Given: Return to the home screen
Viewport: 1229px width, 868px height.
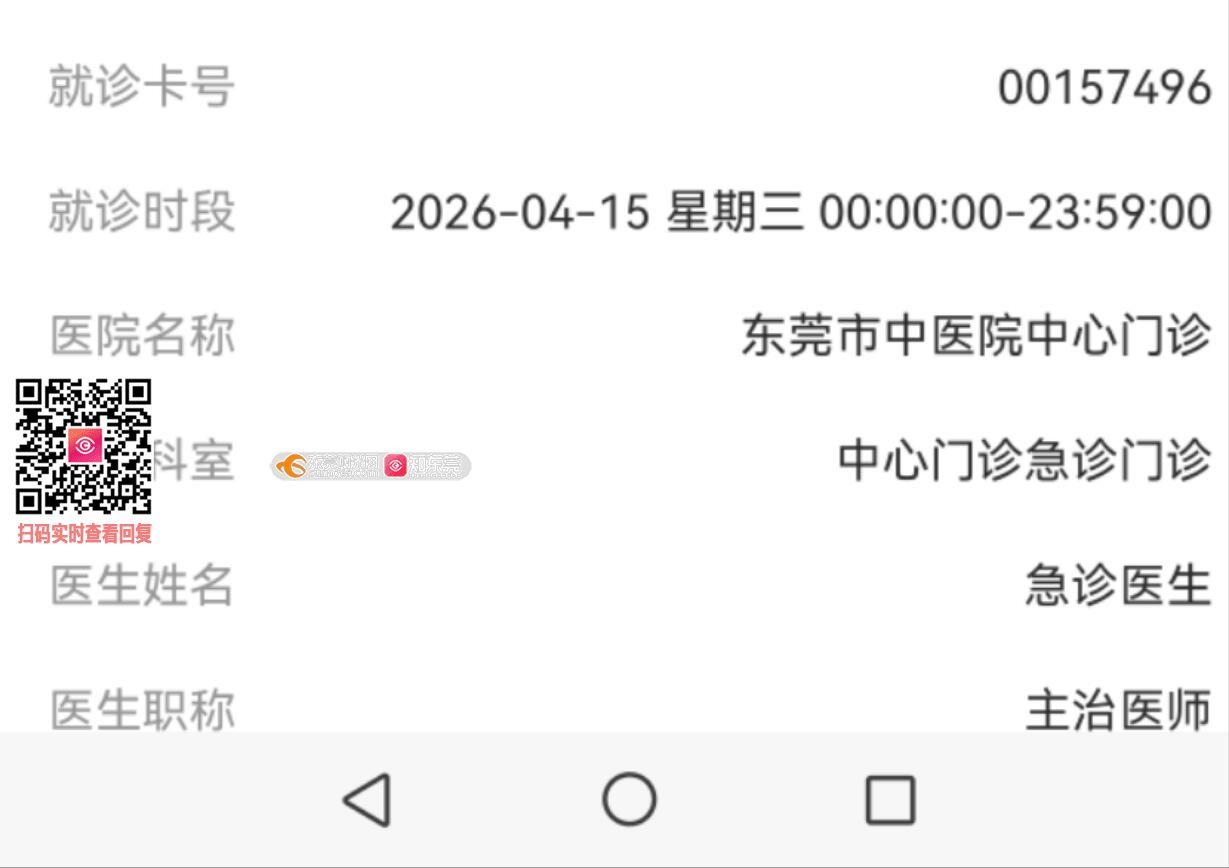Looking at the screenshot, I should pos(629,800).
